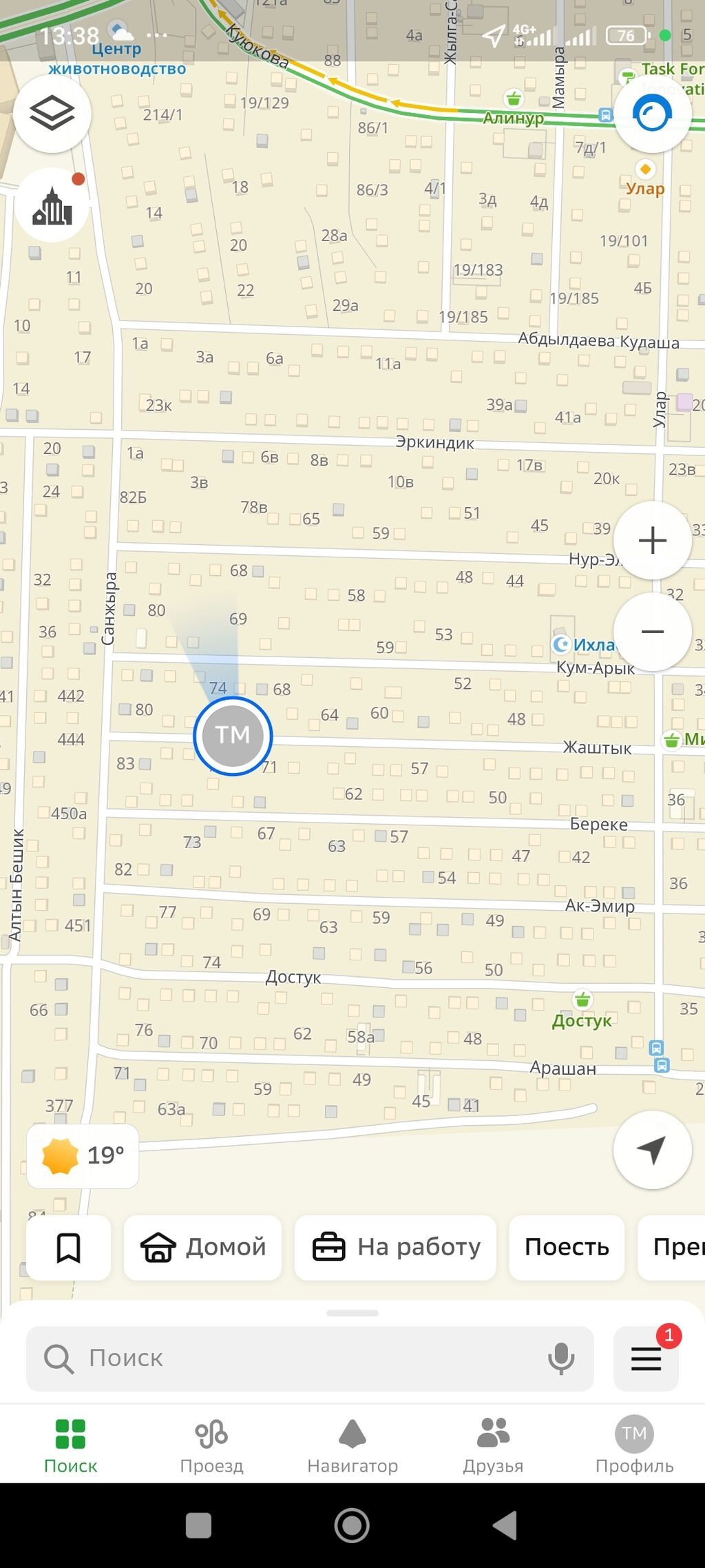Open the menu button with notification badge

coord(646,1358)
